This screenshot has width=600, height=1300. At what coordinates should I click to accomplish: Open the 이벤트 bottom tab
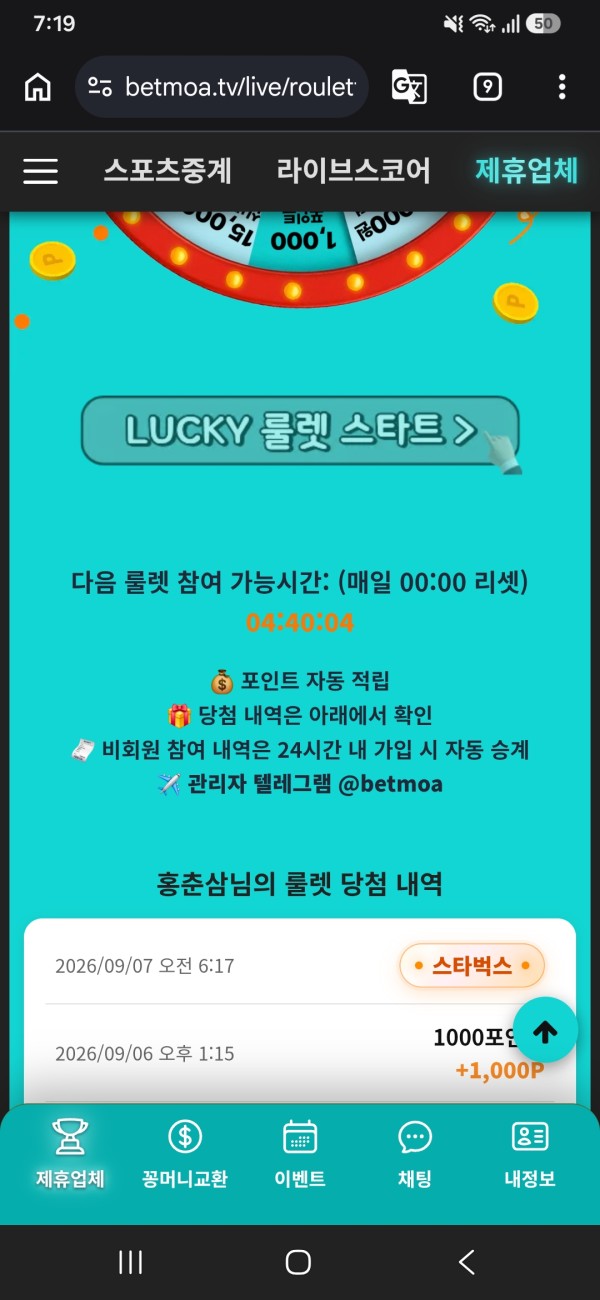[300, 1153]
